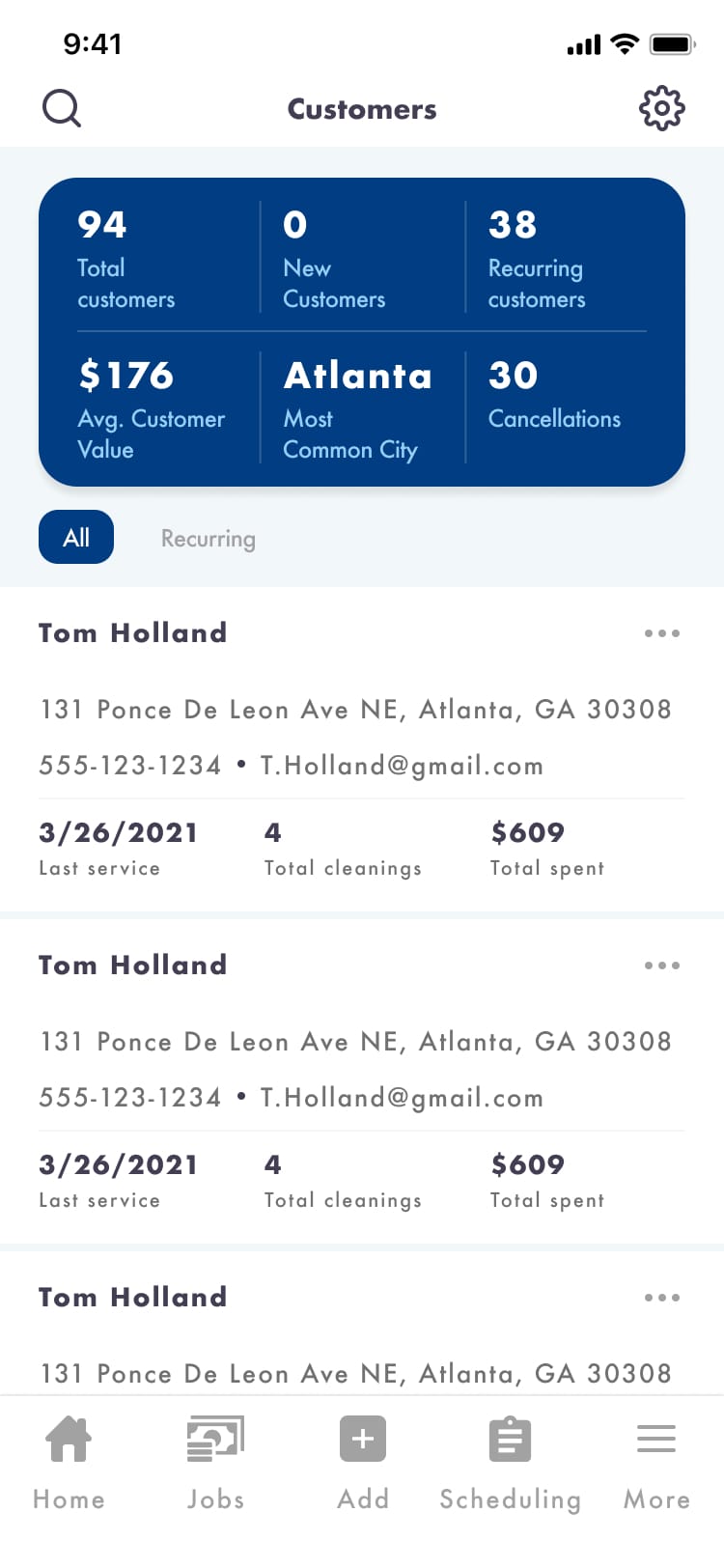
Task: Open the More menu tab
Action: point(656,1463)
